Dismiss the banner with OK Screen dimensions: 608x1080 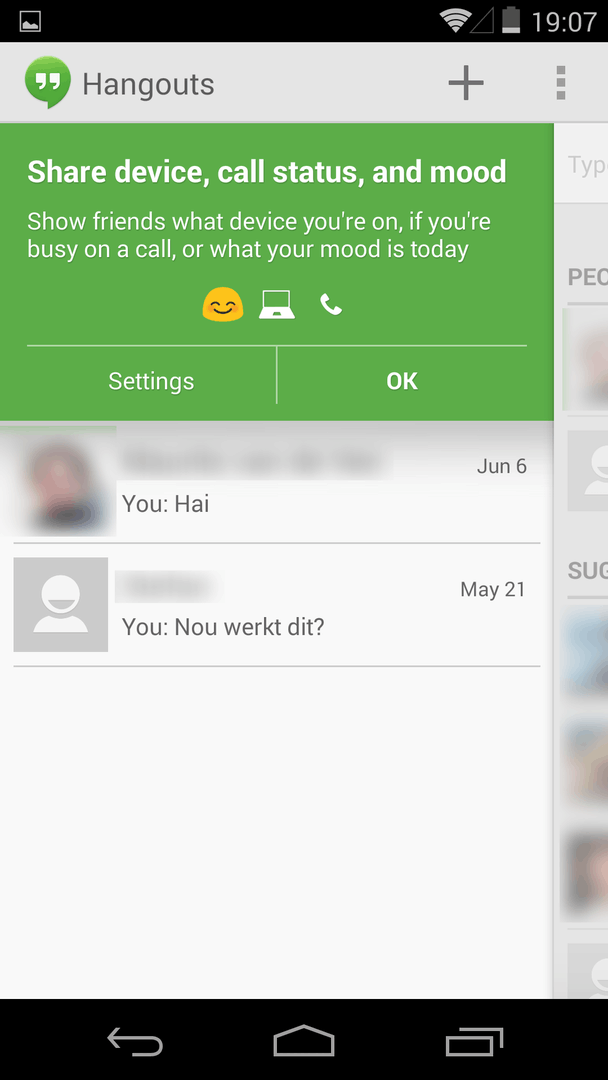coord(402,381)
